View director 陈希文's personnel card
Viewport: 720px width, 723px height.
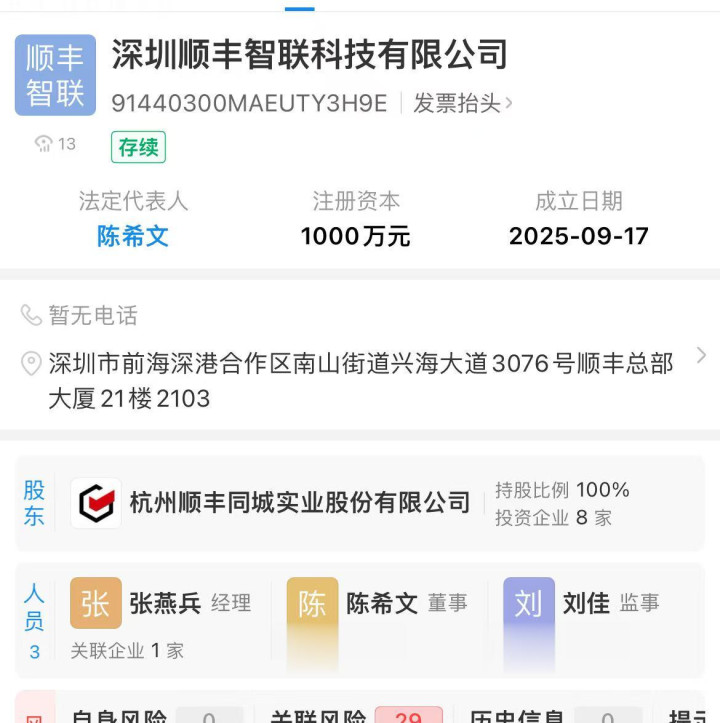click(381, 604)
